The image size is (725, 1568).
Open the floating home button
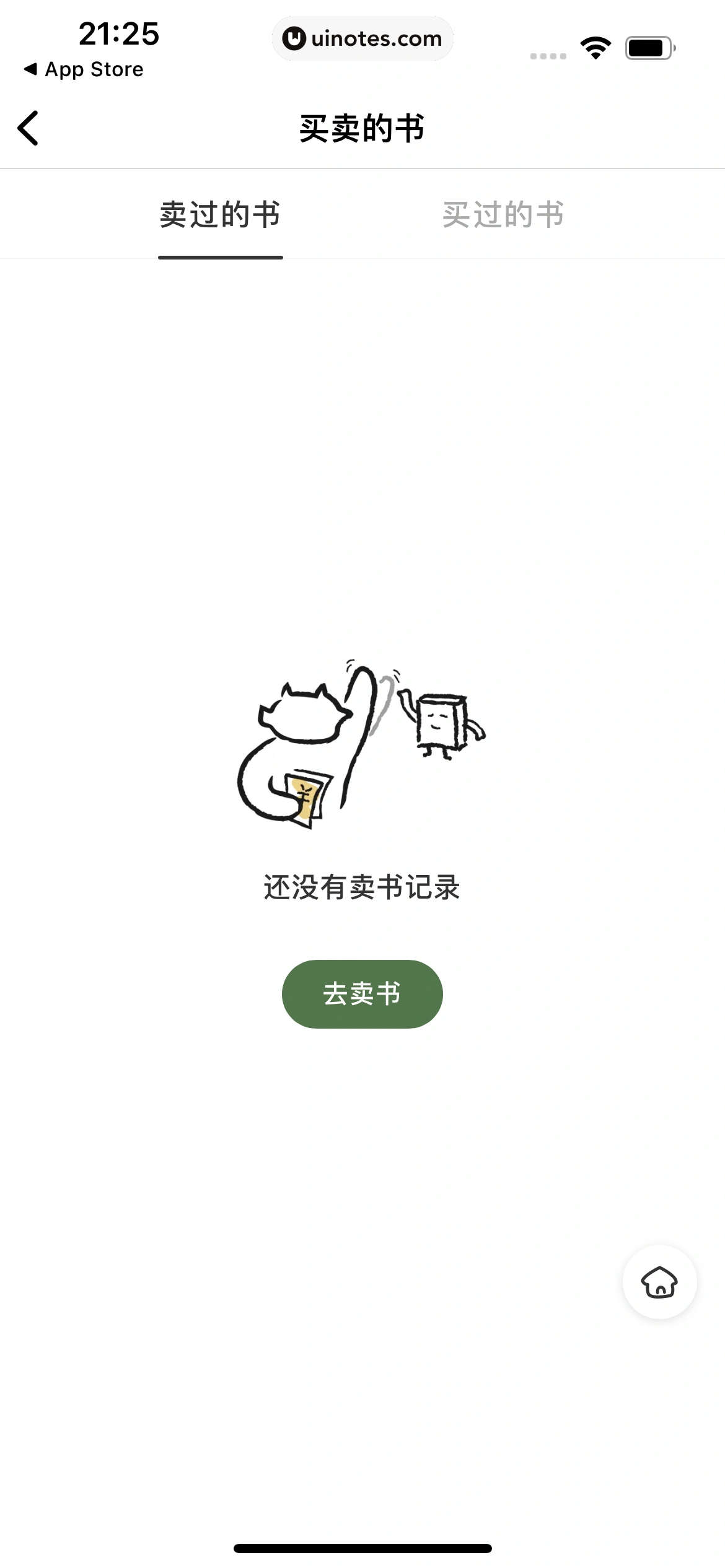point(659,1283)
